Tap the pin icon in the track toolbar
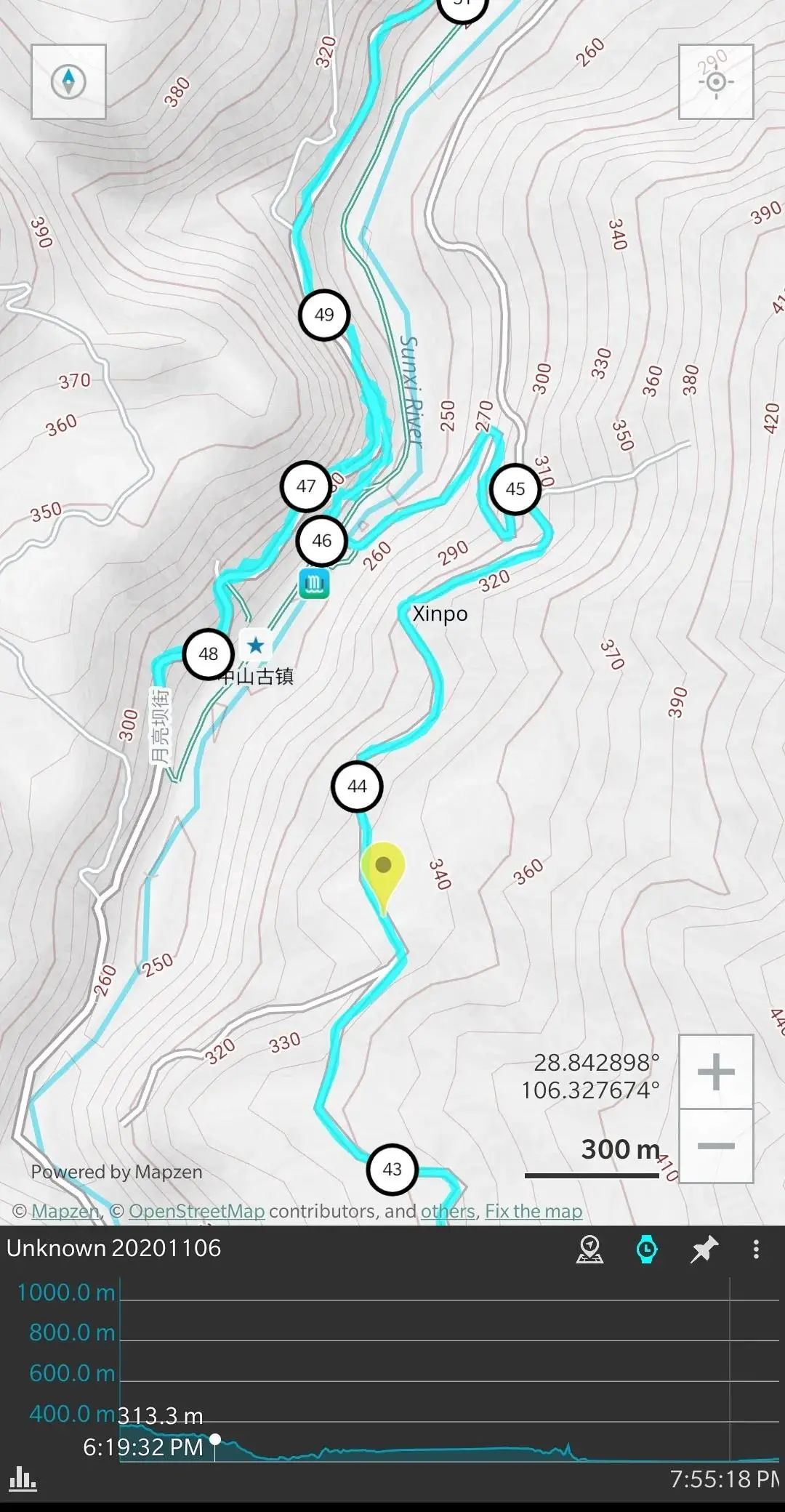The height and width of the screenshot is (1512, 785). (x=703, y=1249)
